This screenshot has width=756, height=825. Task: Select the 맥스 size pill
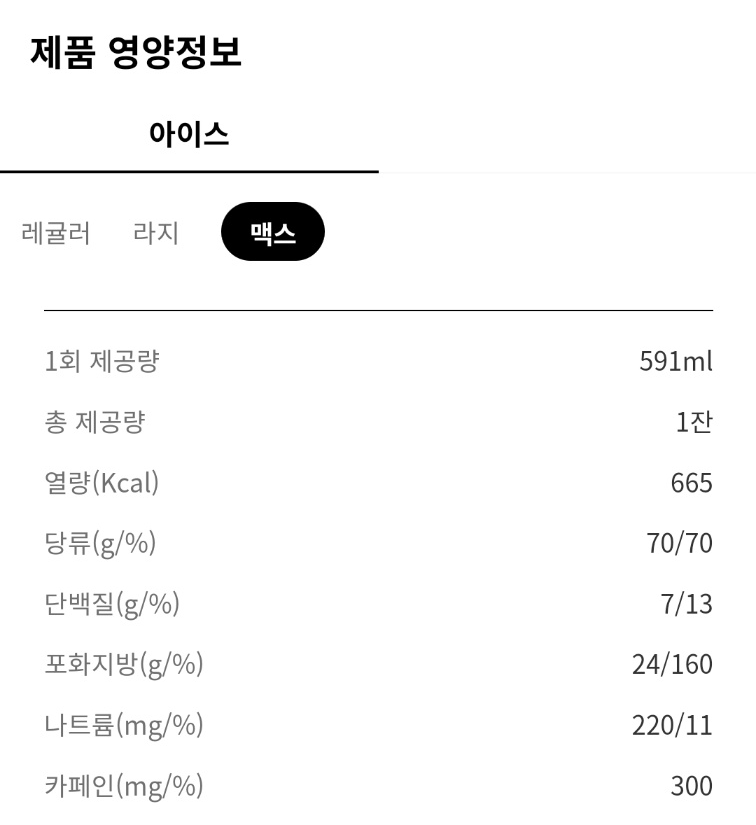pos(274,231)
